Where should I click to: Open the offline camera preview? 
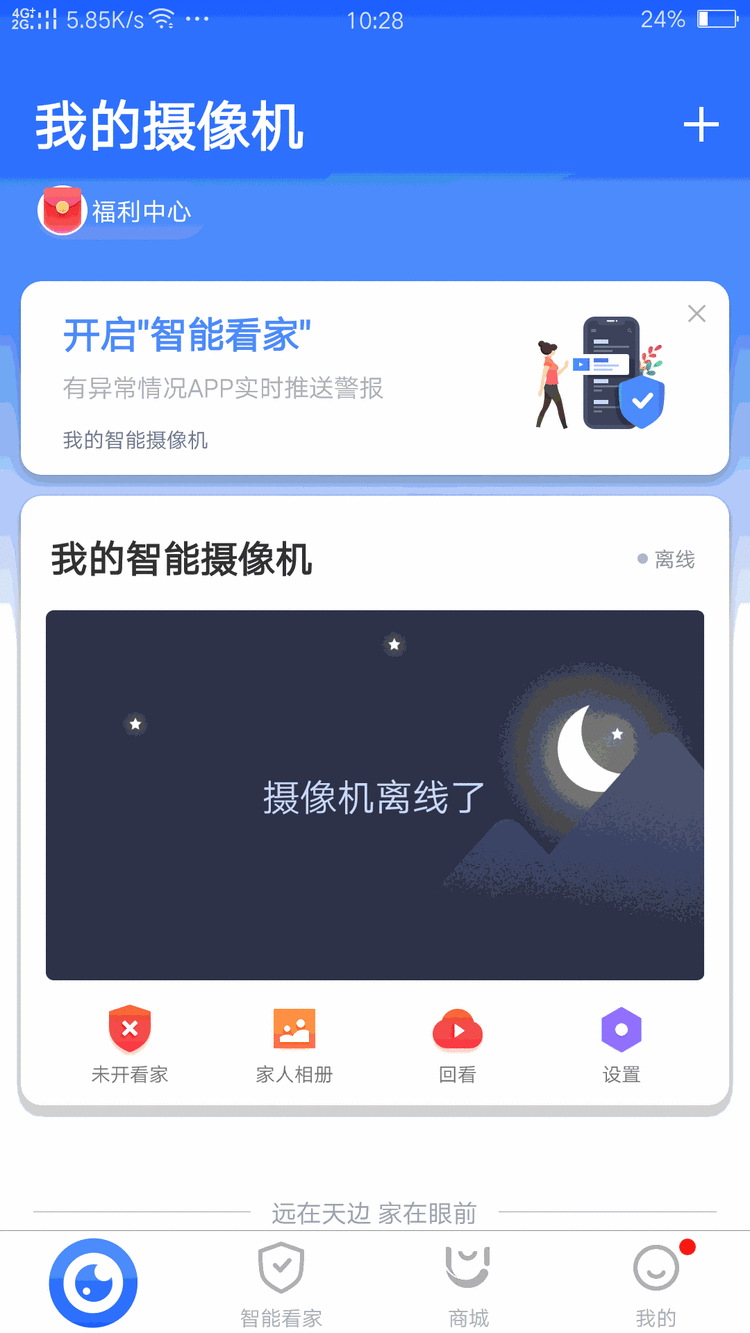pyautogui.click(x=375, y=795)
